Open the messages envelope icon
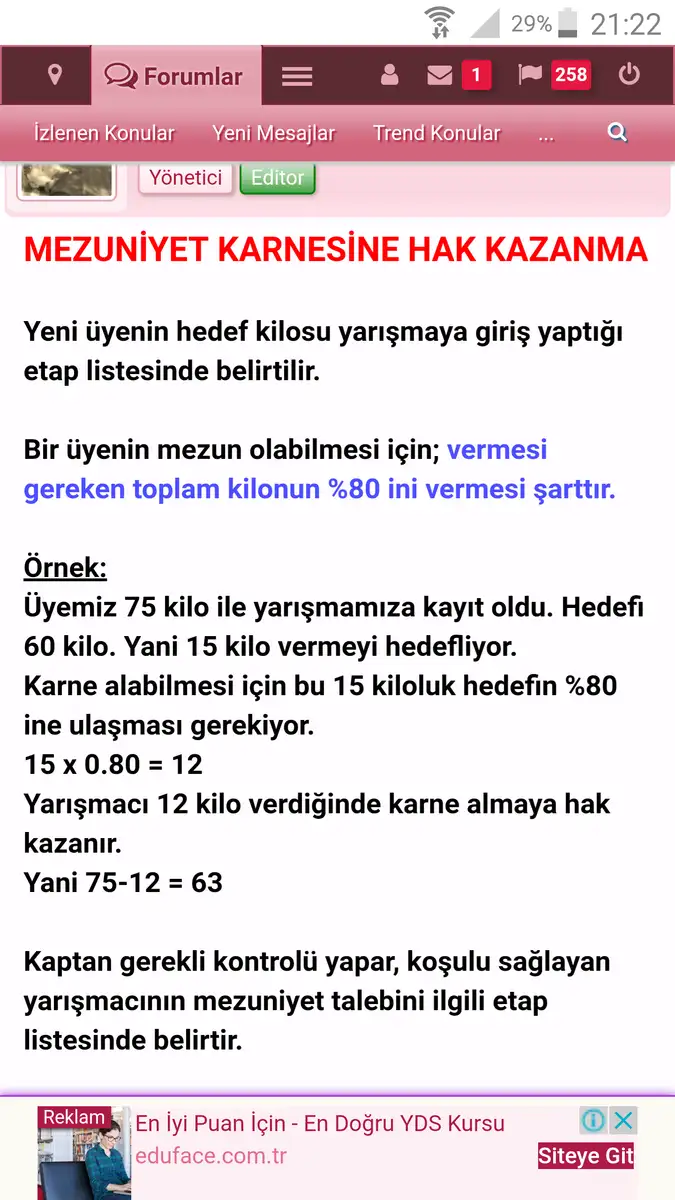Viewport: 675px width, 1200px height. [440, 75]
